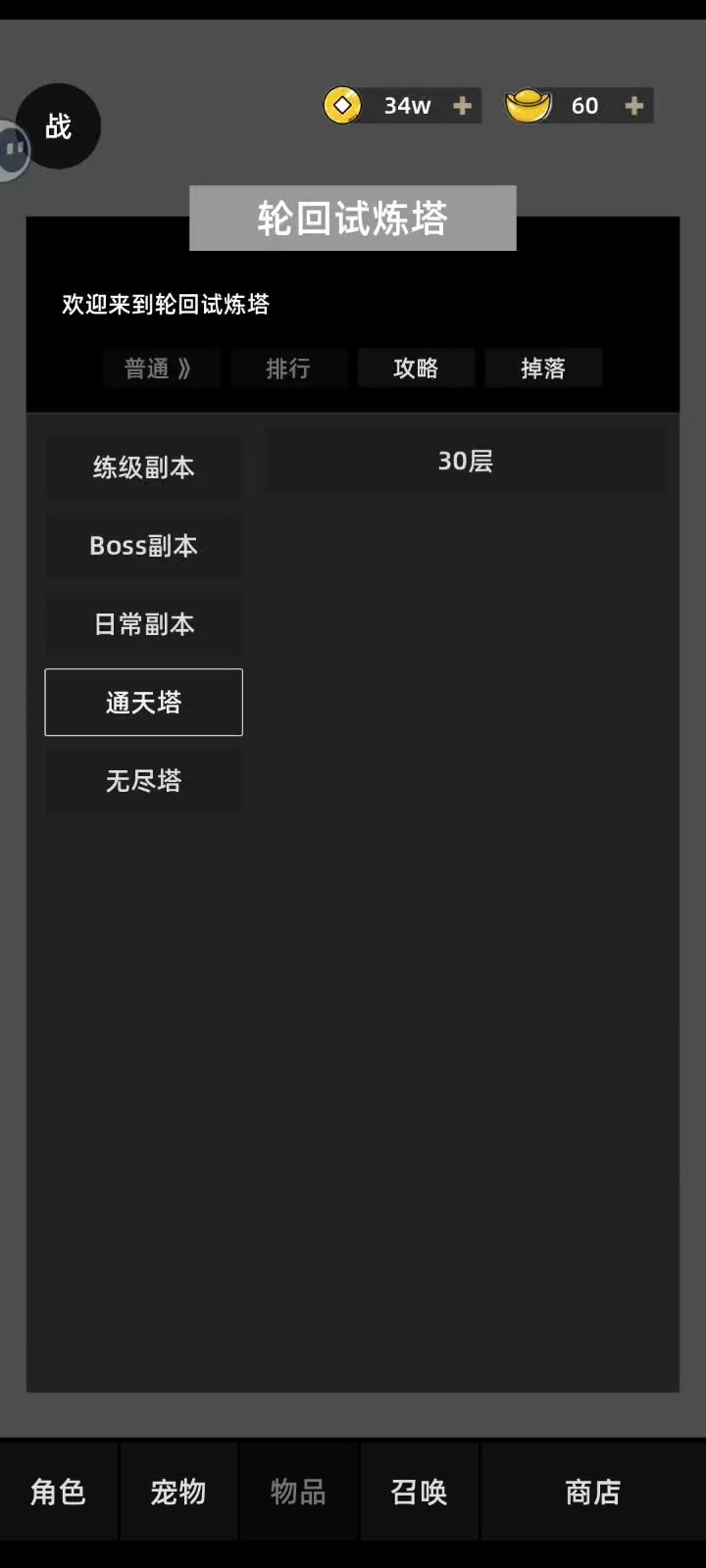Screen dimensions: 706x1568
Task: Add more ingots with the plus icon
Action: point(633,106)
